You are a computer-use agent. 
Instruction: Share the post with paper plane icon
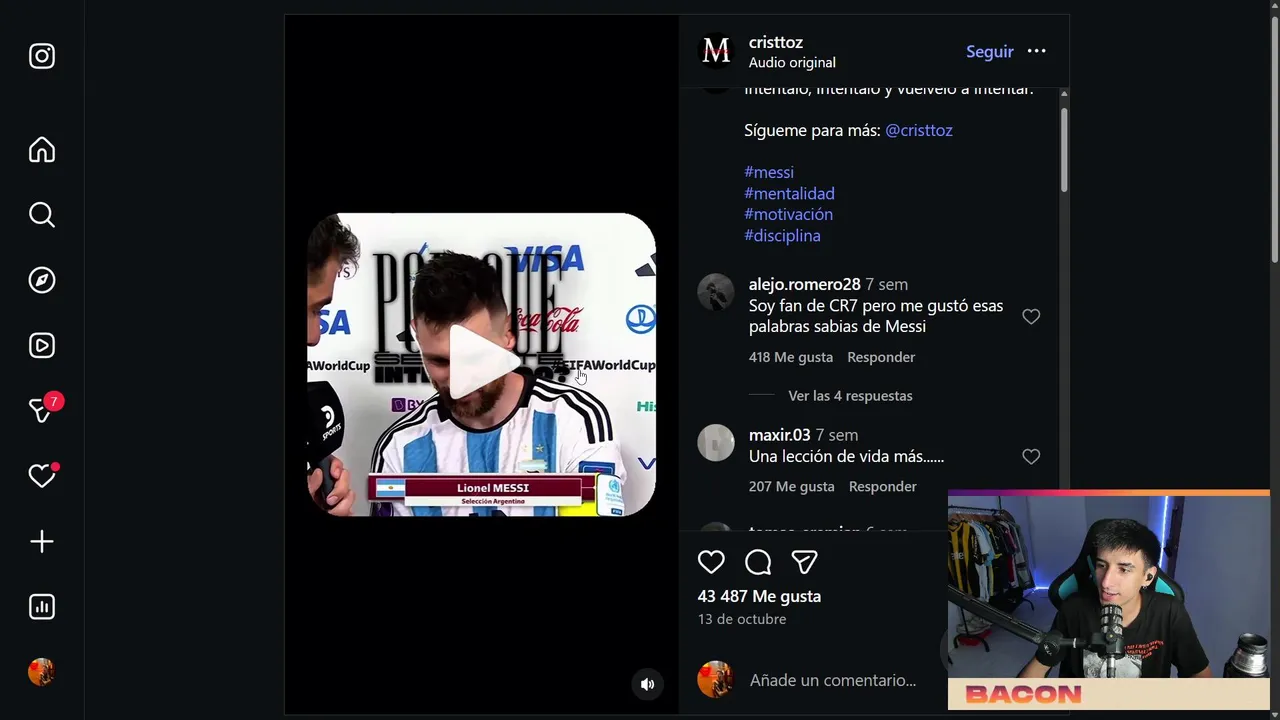click(x=804, y=562)
